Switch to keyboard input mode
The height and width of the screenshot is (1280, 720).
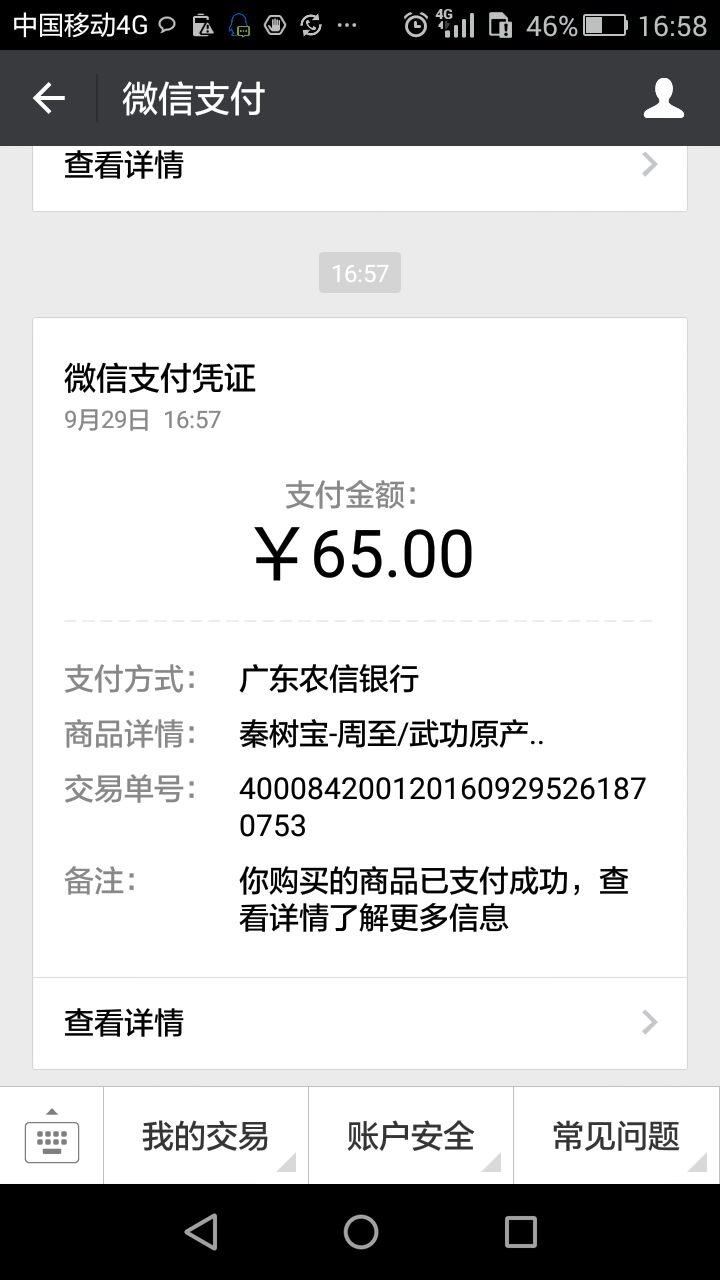[51, 1136]
